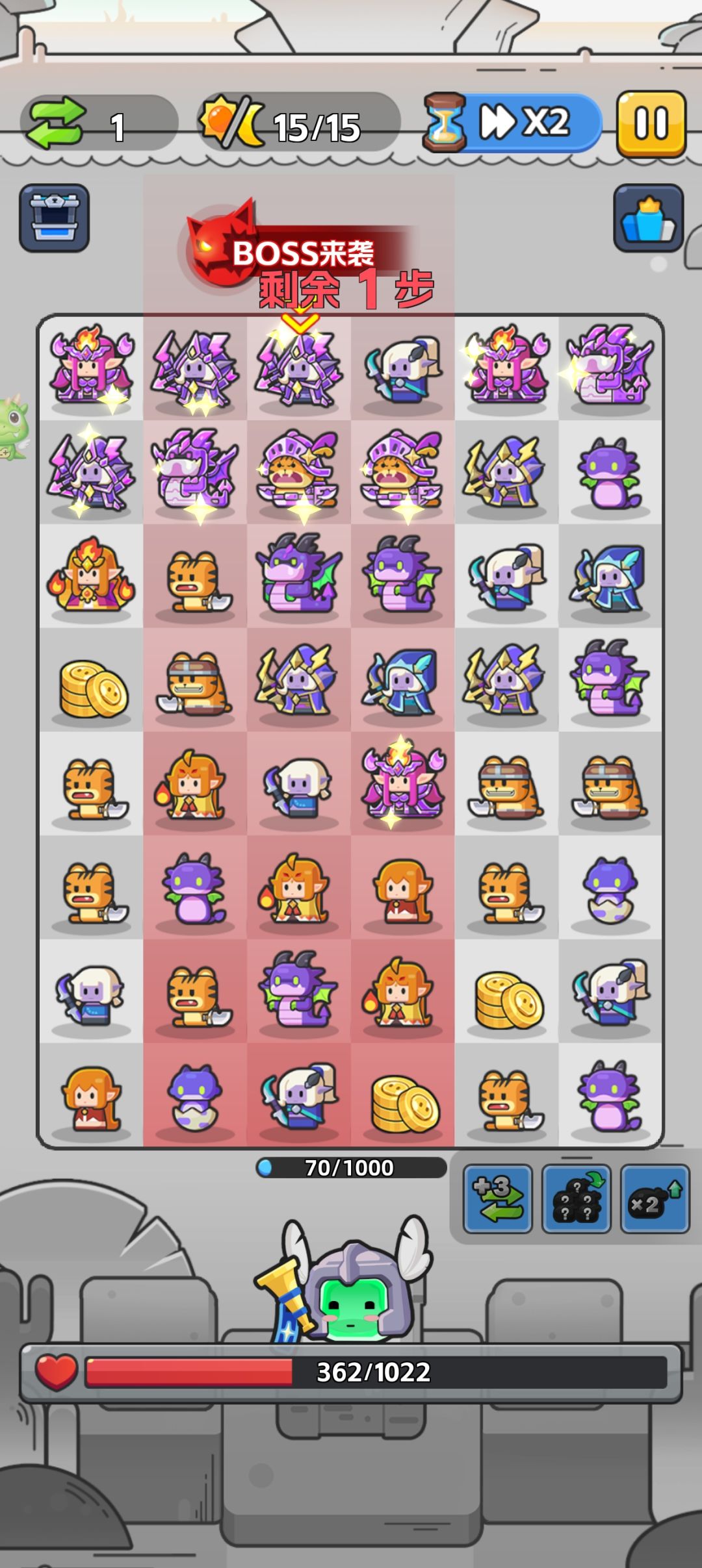The image size is (702, 1568).
Task: Pause the game
Action: coord(651,123)
